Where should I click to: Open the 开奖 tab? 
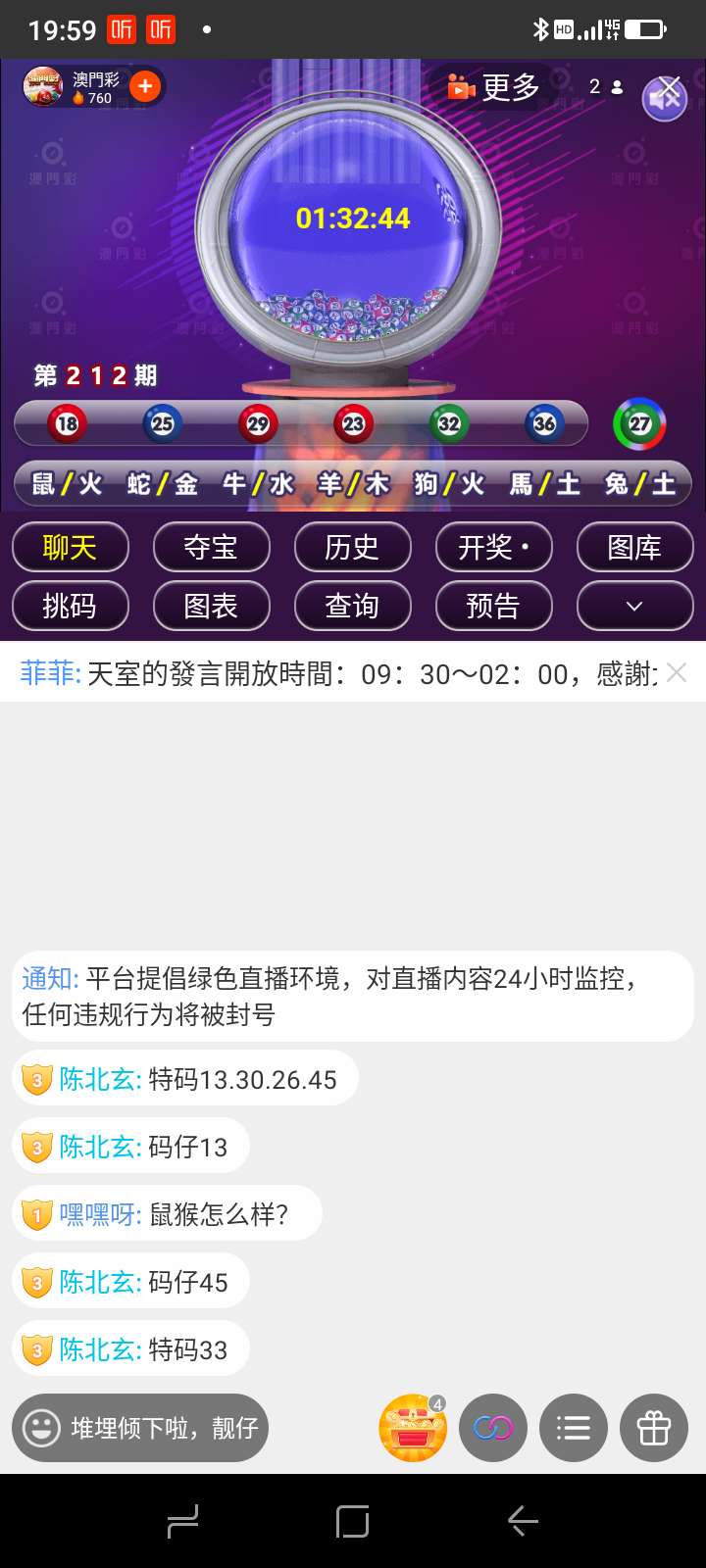click(x=493, y=547)
